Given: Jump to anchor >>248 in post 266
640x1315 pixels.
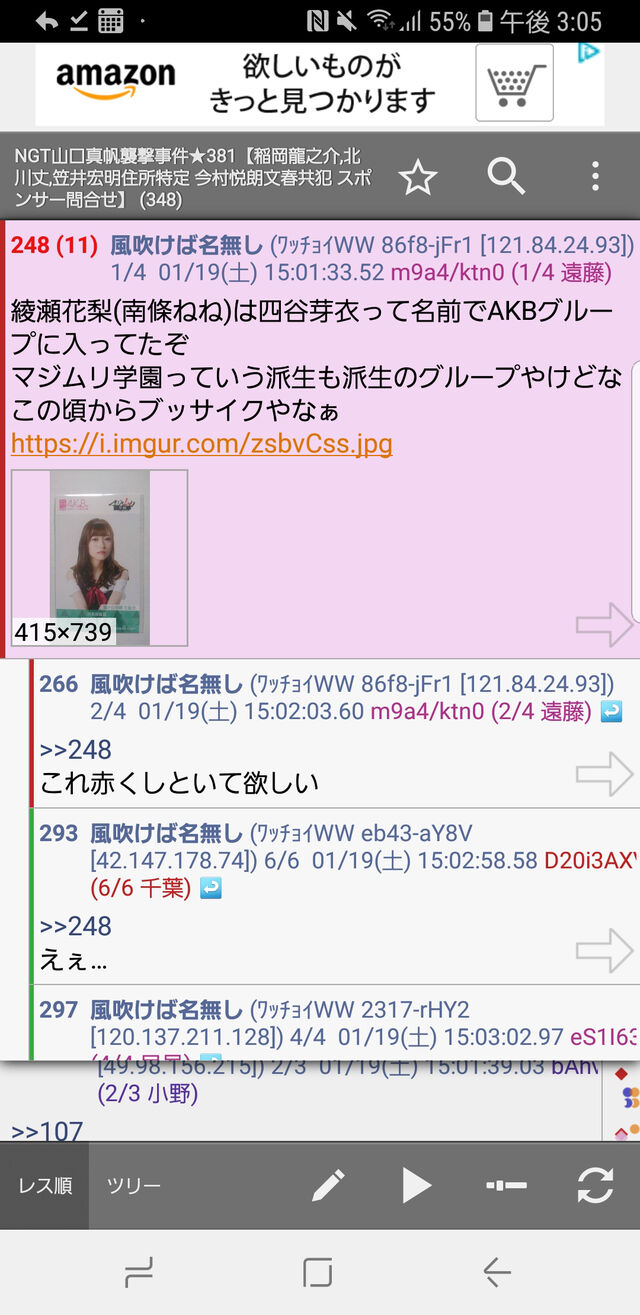Looking at the screenshot, I should pos(75,750).
